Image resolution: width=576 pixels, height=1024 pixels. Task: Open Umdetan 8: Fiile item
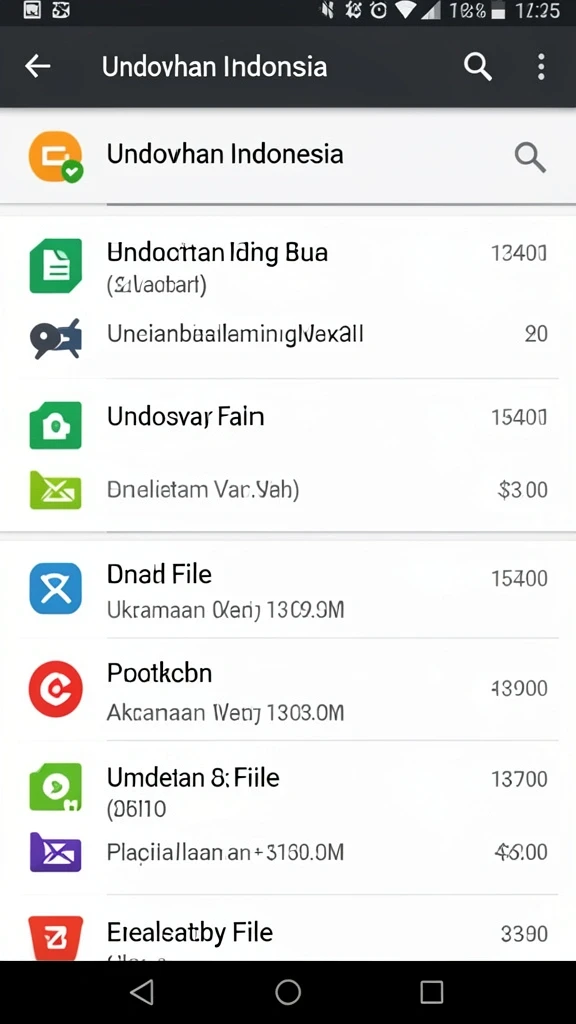(288, 790)
